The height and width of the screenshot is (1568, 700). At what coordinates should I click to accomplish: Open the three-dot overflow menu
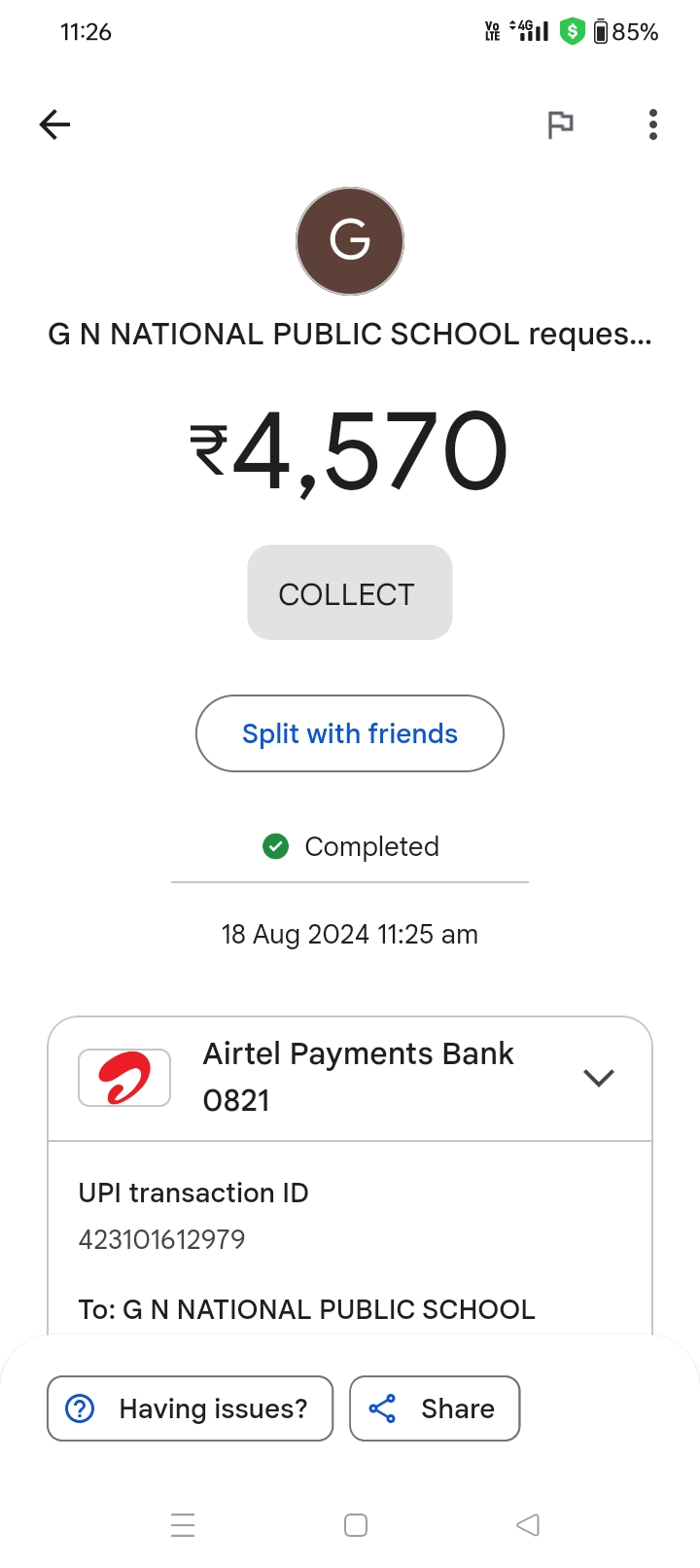653,125
